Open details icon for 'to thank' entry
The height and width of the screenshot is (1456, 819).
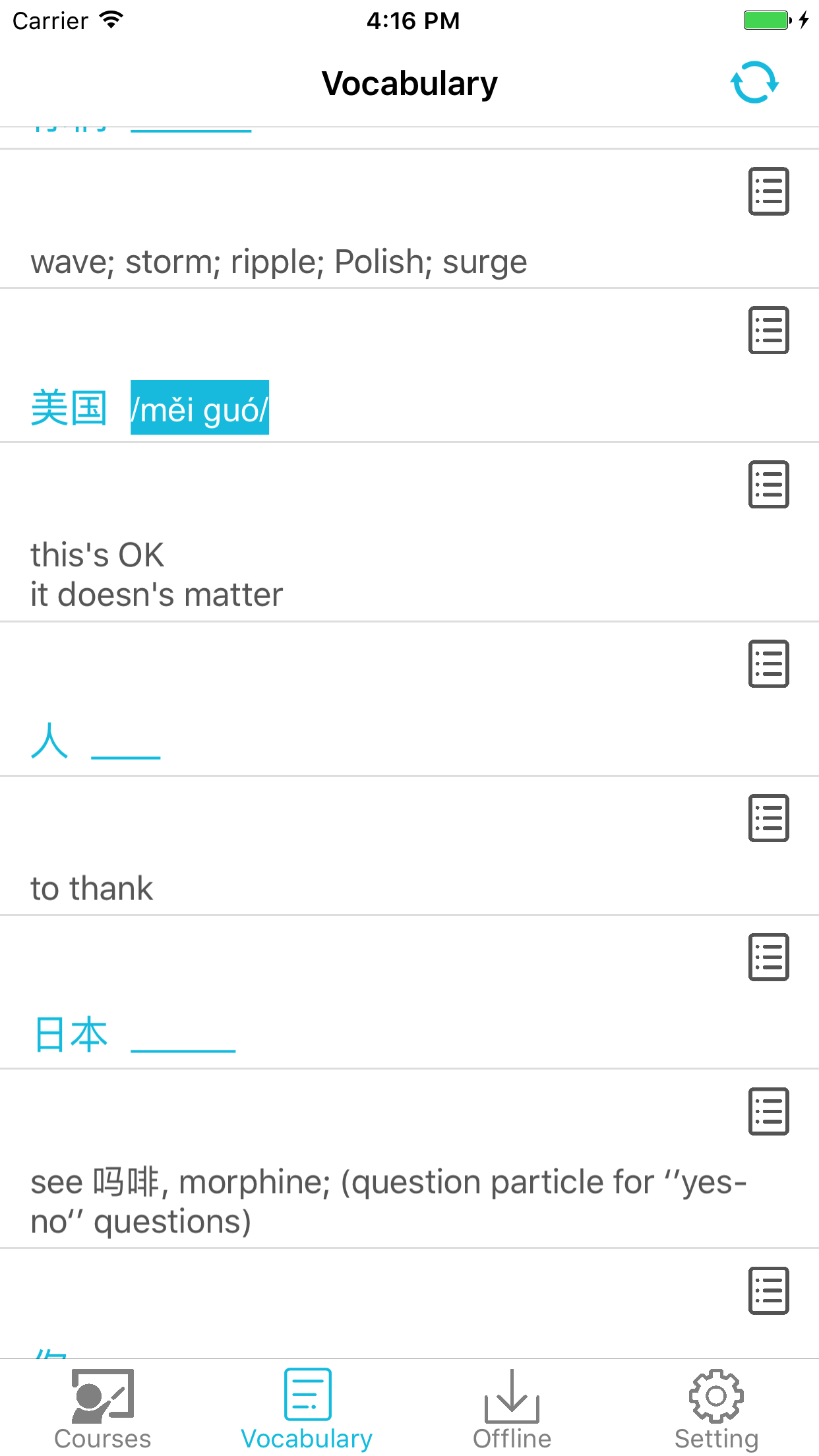768,818
